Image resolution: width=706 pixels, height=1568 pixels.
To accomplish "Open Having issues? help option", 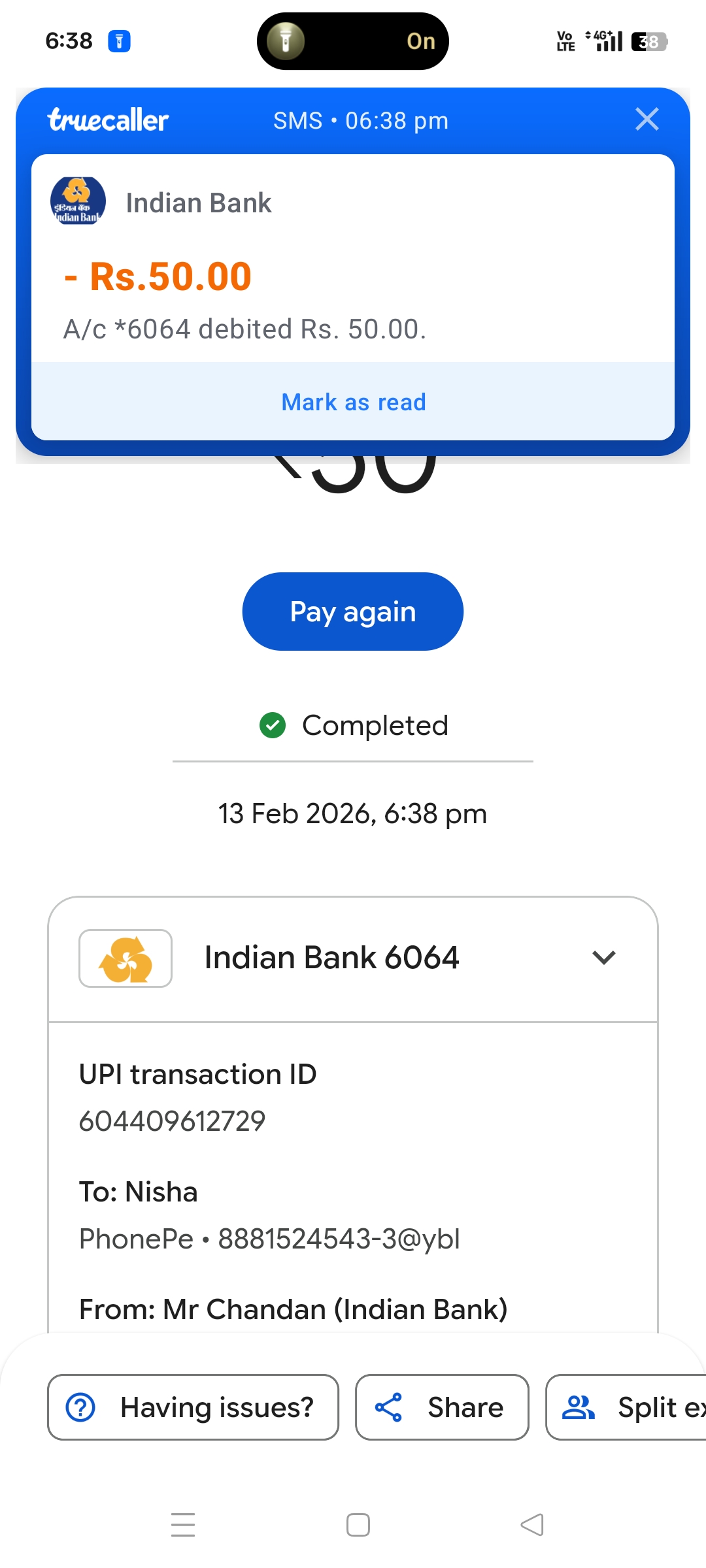I will click(193, 1407).
